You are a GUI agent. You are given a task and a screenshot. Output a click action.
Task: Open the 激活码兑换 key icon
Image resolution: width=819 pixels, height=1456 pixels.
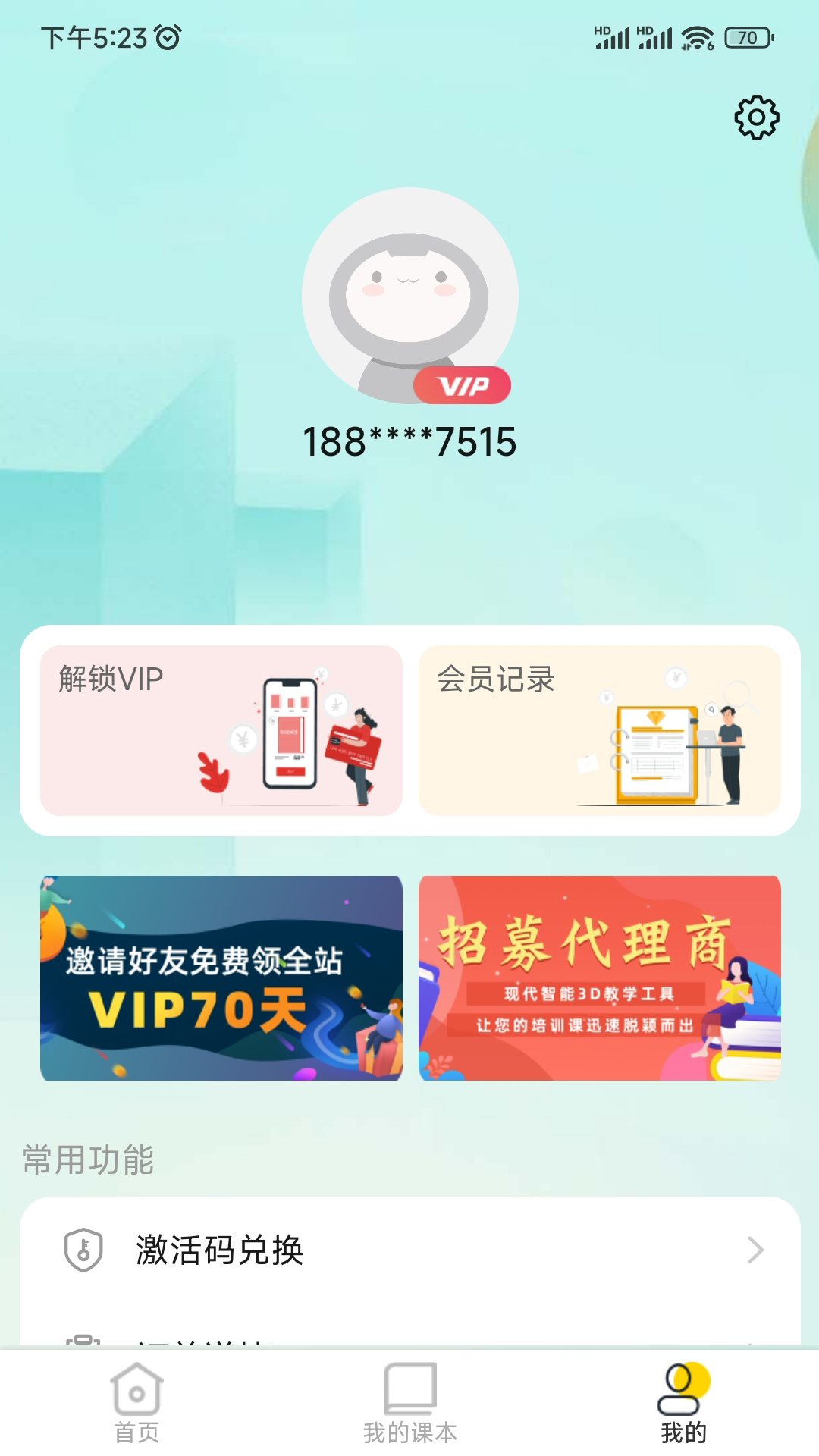click(x=83, y=1250)
